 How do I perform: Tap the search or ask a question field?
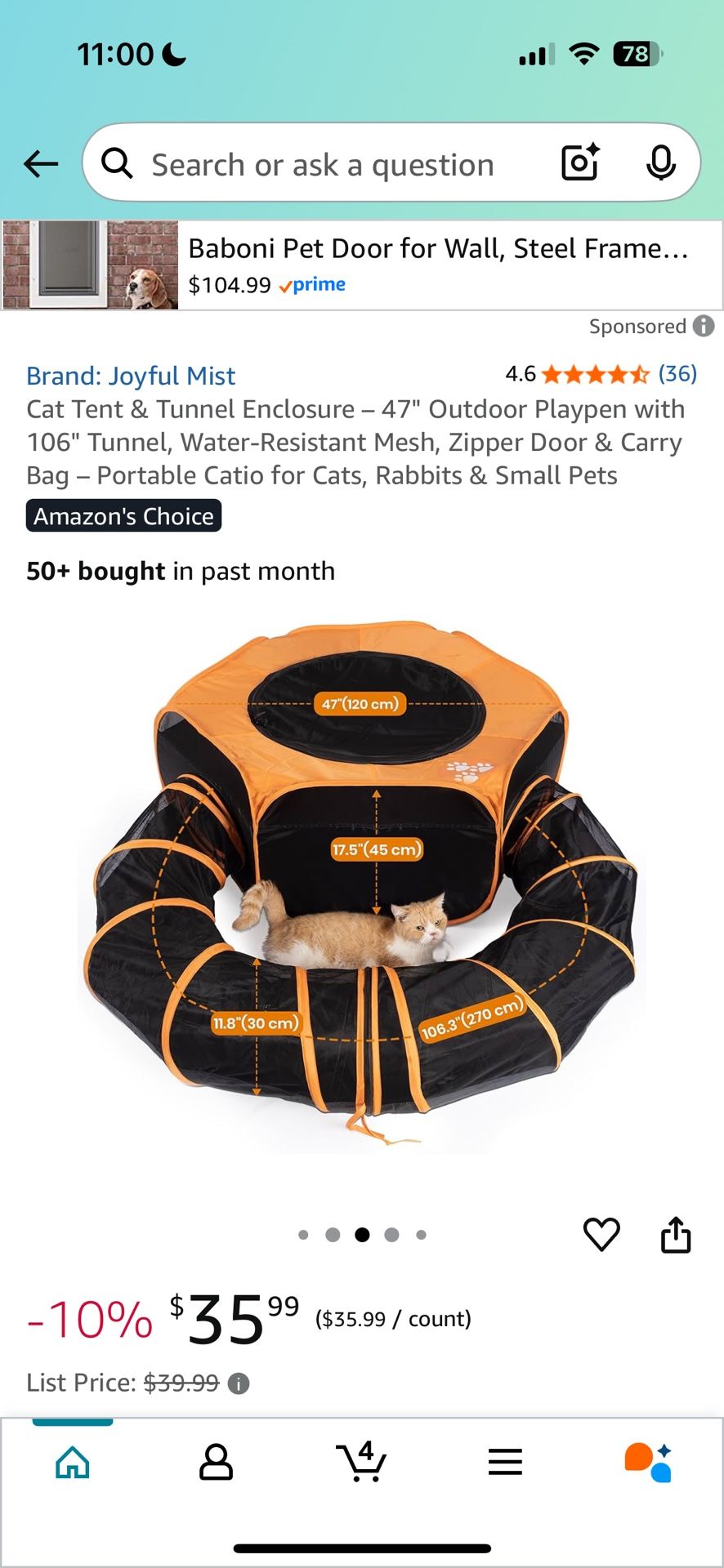coord(322,164)
